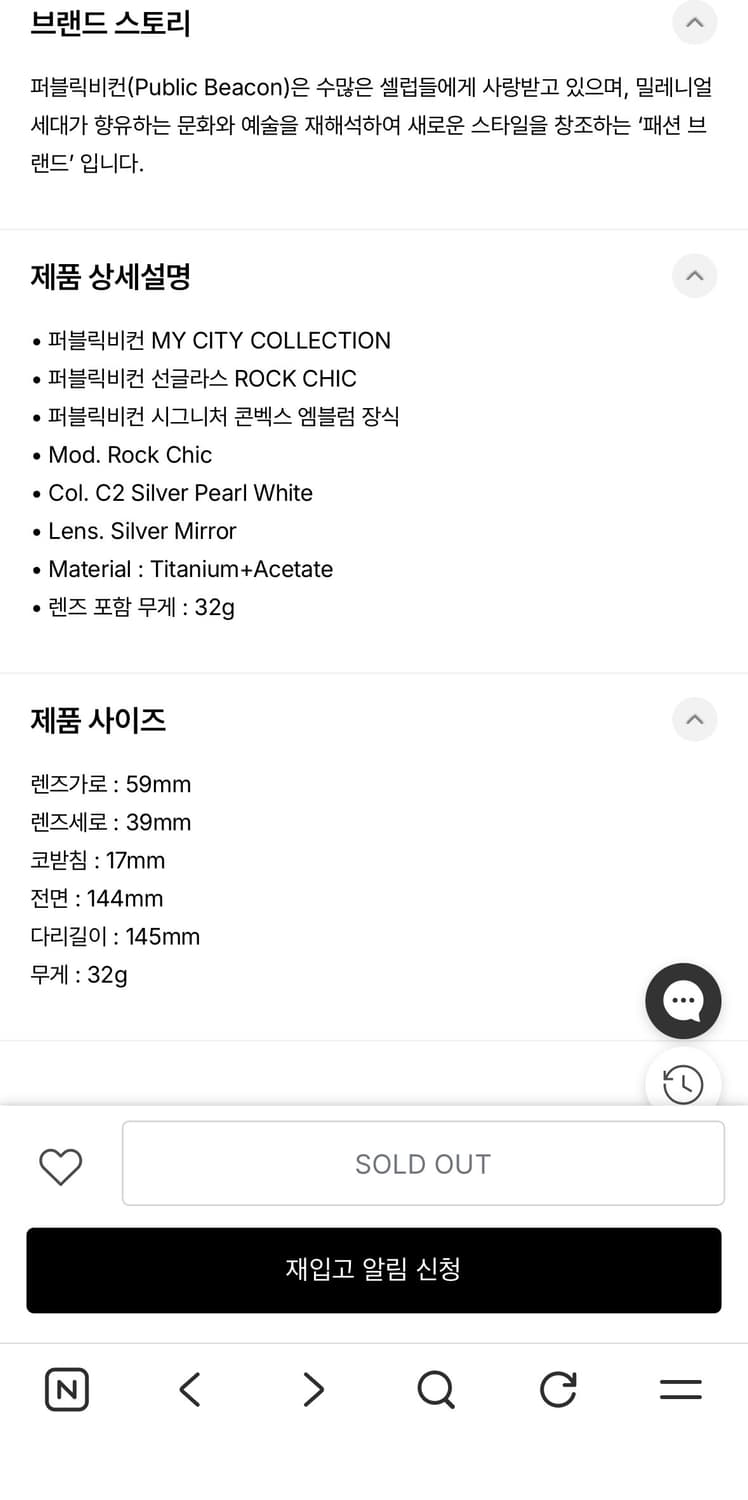The image size is (748, 1500).
Task: Open the browser hamburger menu
Action: [680, 1389]
